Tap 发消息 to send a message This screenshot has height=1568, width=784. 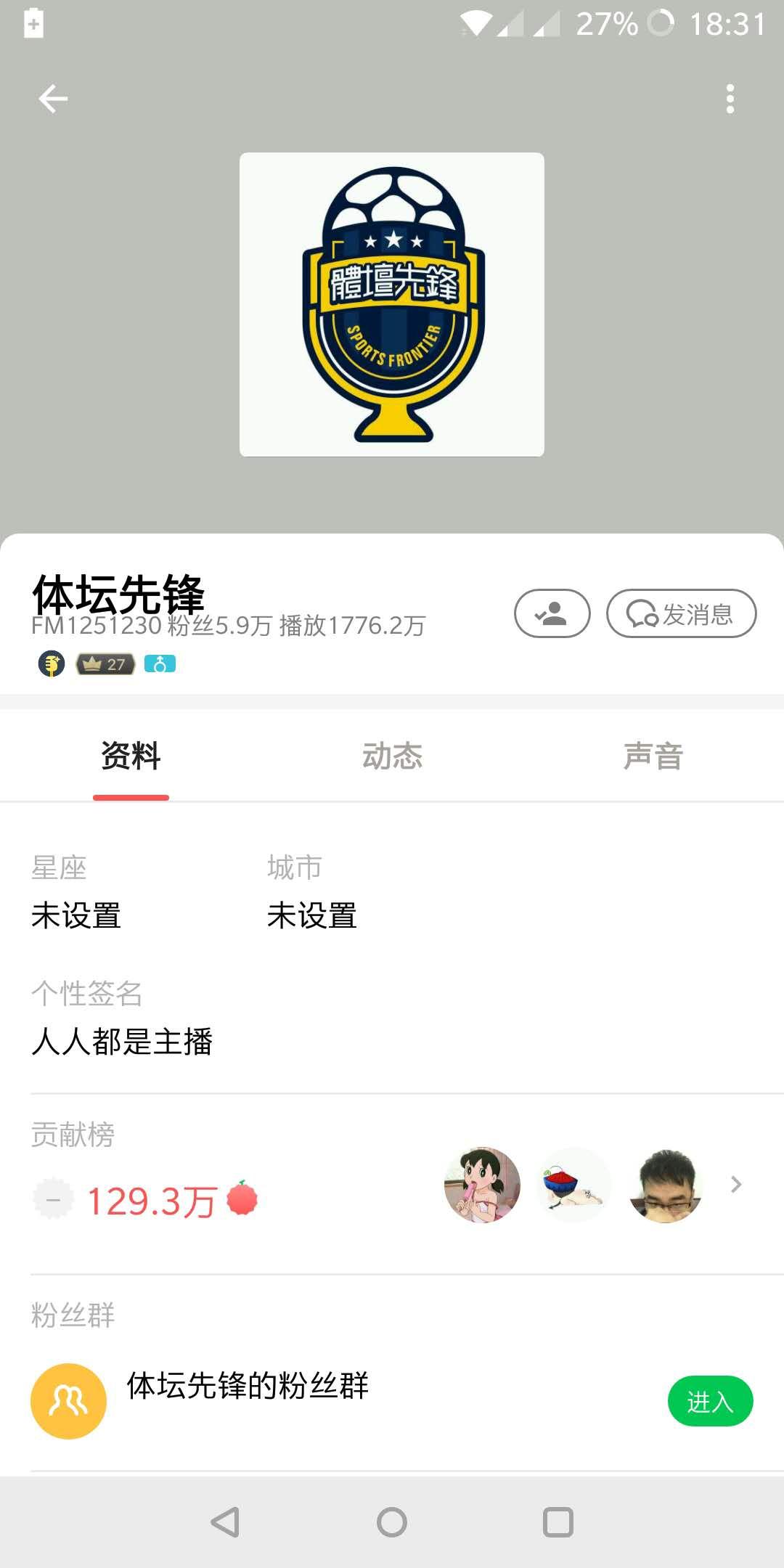(x=680, y=613)
